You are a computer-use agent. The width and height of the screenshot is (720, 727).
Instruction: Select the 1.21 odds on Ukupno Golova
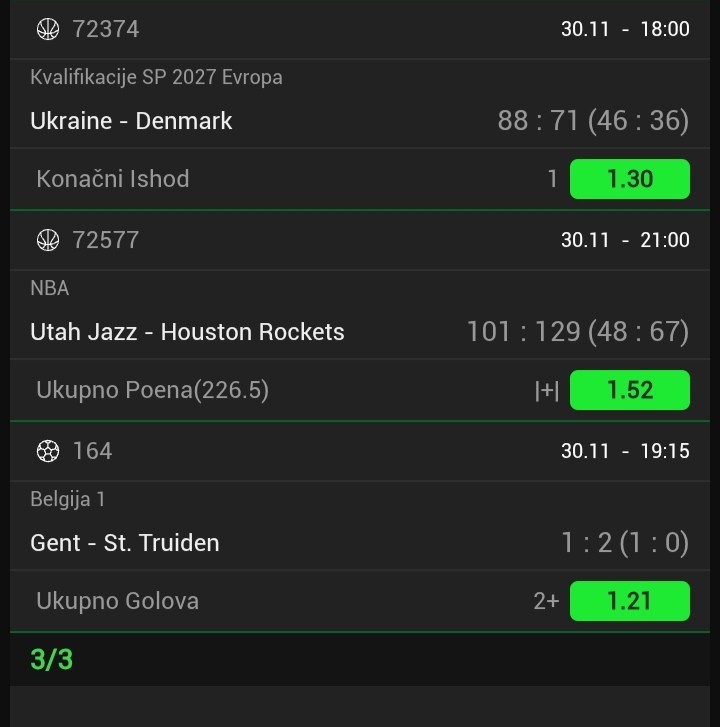[629, 601]
